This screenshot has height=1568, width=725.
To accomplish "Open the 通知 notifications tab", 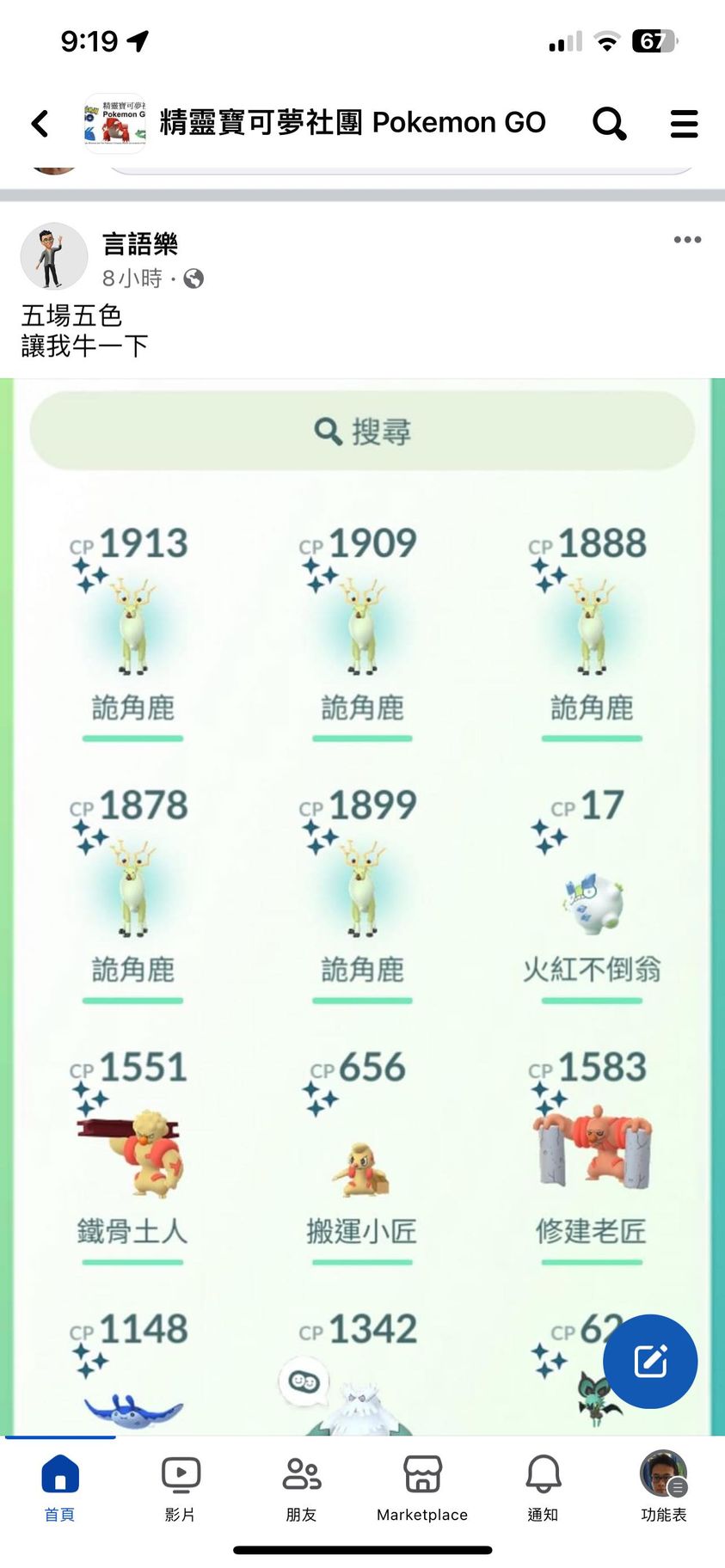I will (x=543, y=1487).
